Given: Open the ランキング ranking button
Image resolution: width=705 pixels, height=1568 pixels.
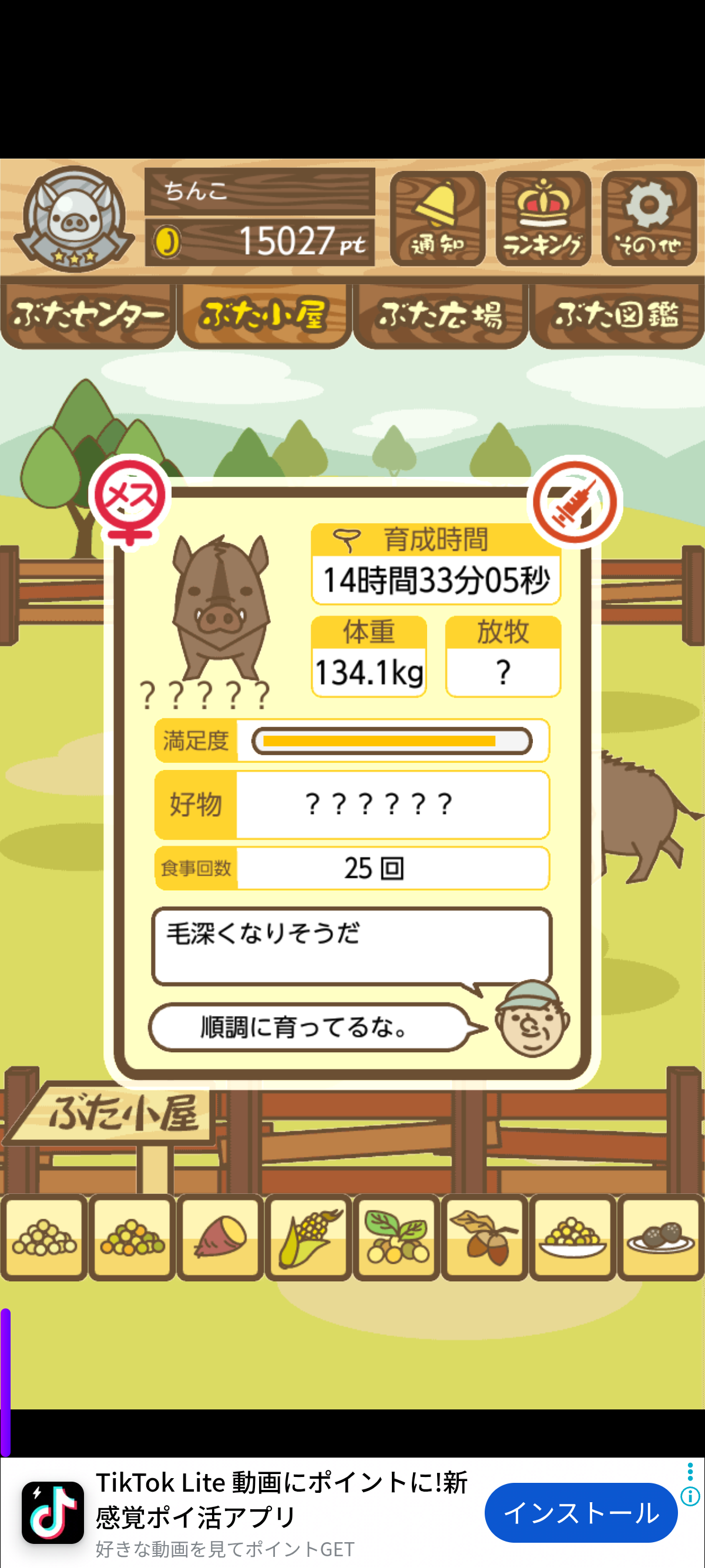Looking at the screenshot, I should [543, 218].
